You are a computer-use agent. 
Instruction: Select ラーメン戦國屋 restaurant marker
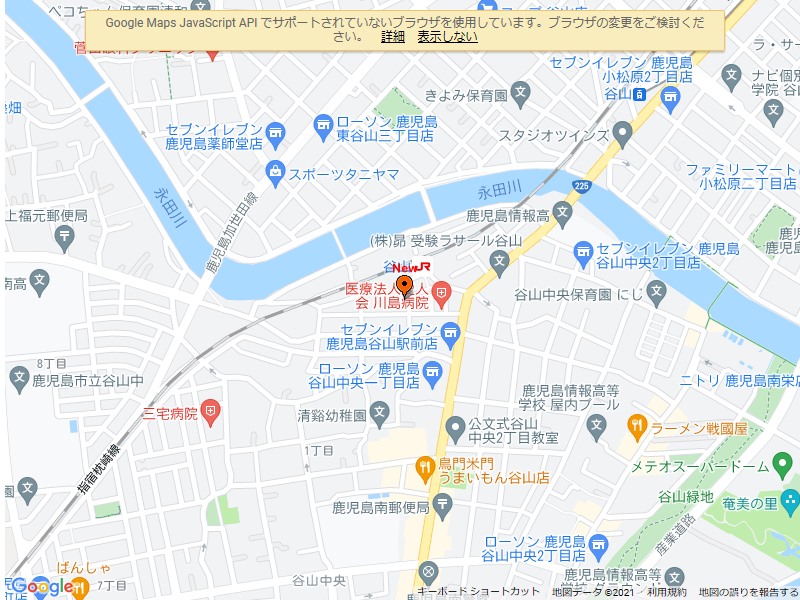(636, 429)
